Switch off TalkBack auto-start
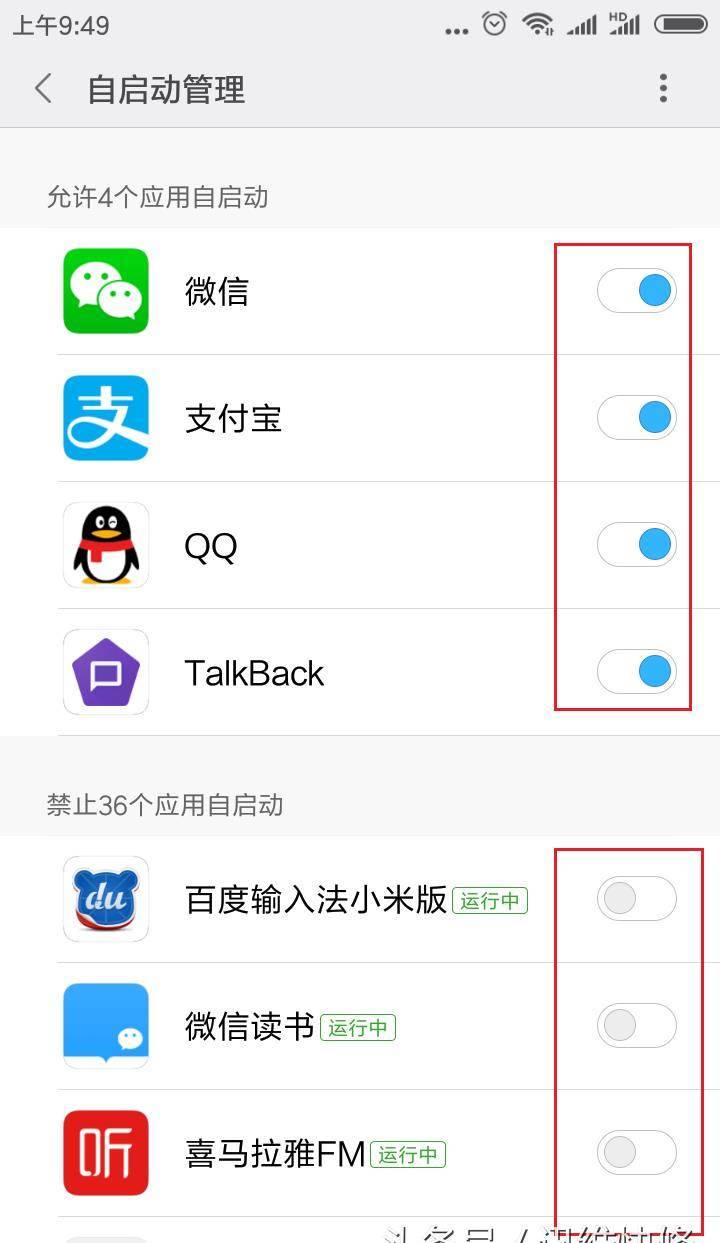 tap(637, 671)
